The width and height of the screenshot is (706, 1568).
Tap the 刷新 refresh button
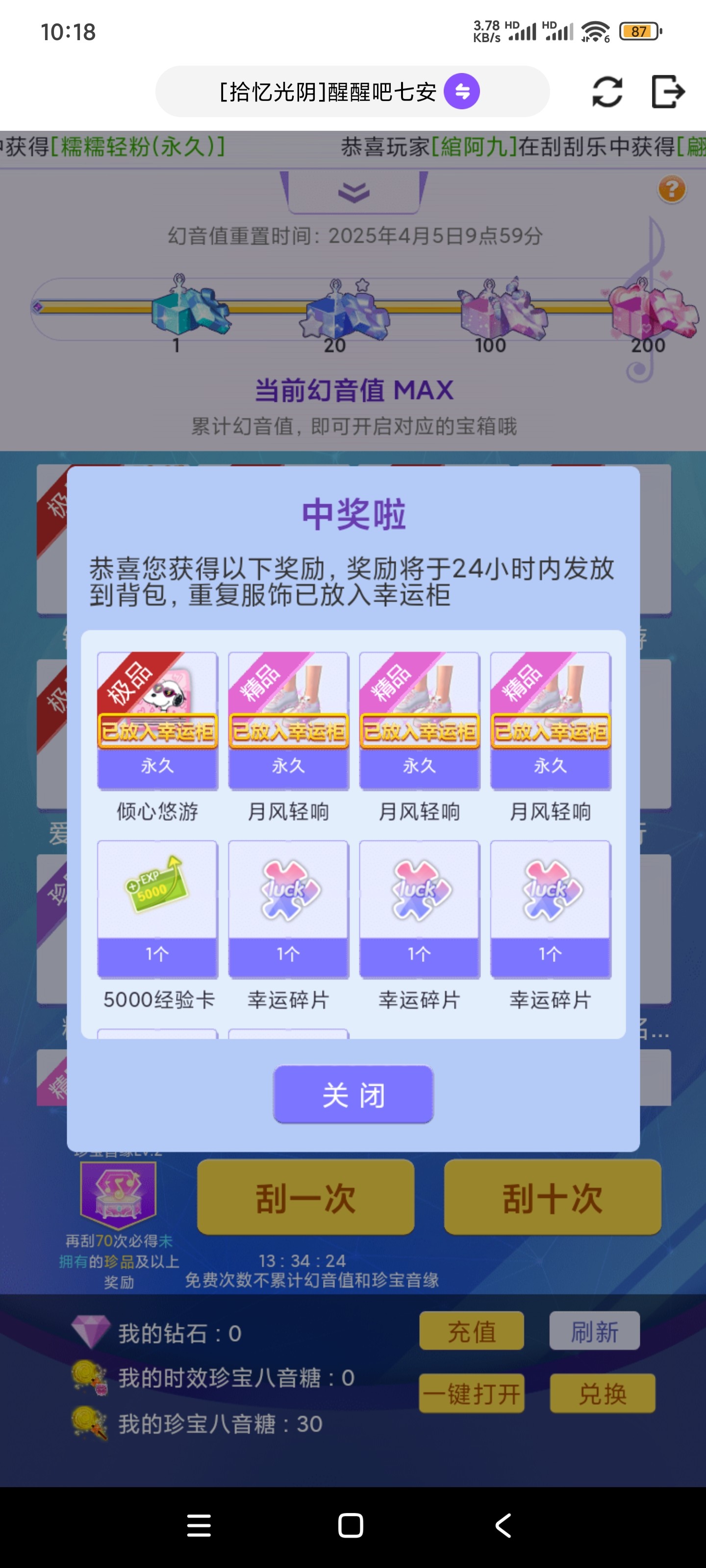pyautogui.click(x=595, y=1331)
